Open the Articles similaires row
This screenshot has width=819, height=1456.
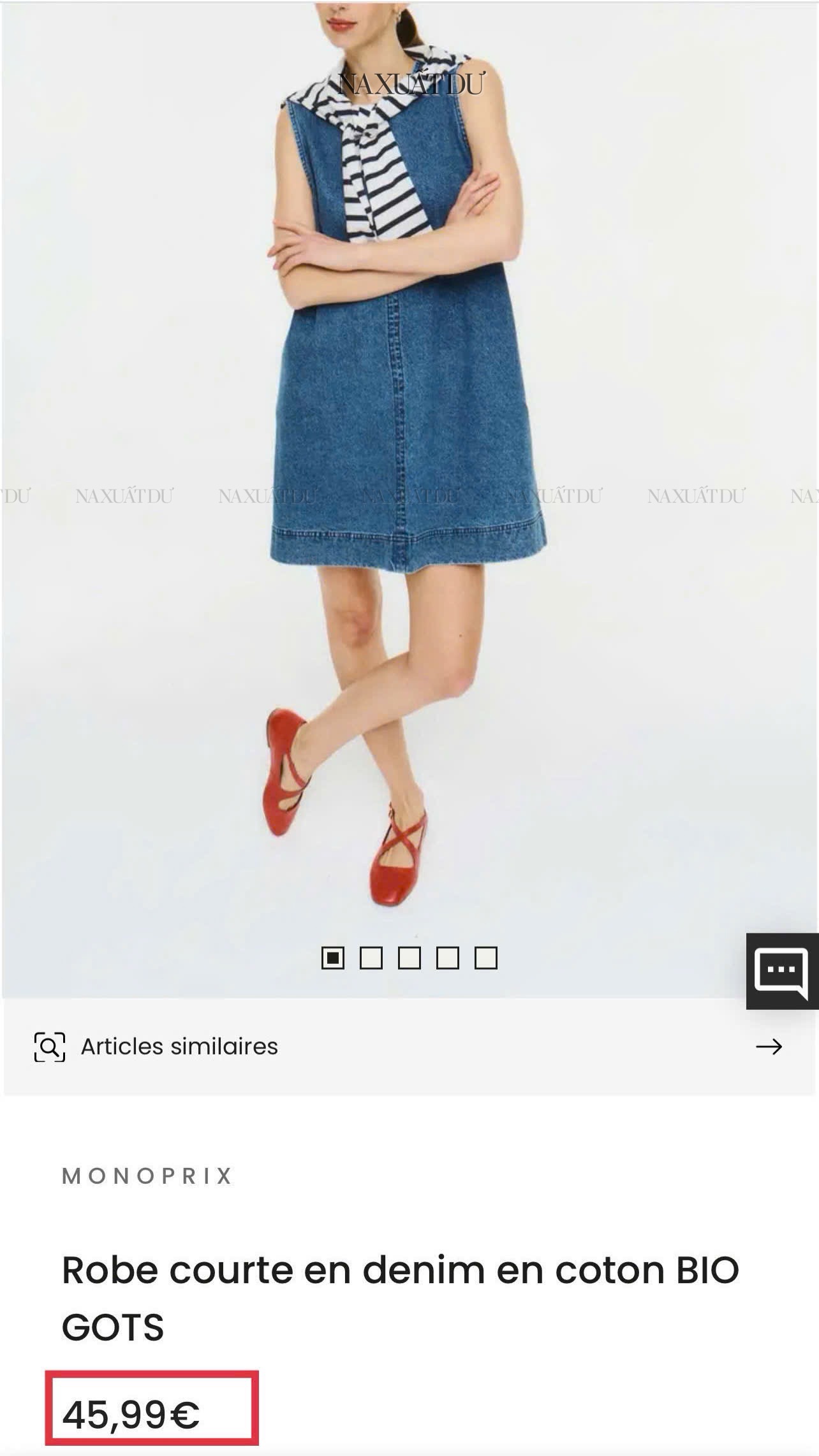coord(408,1047)
